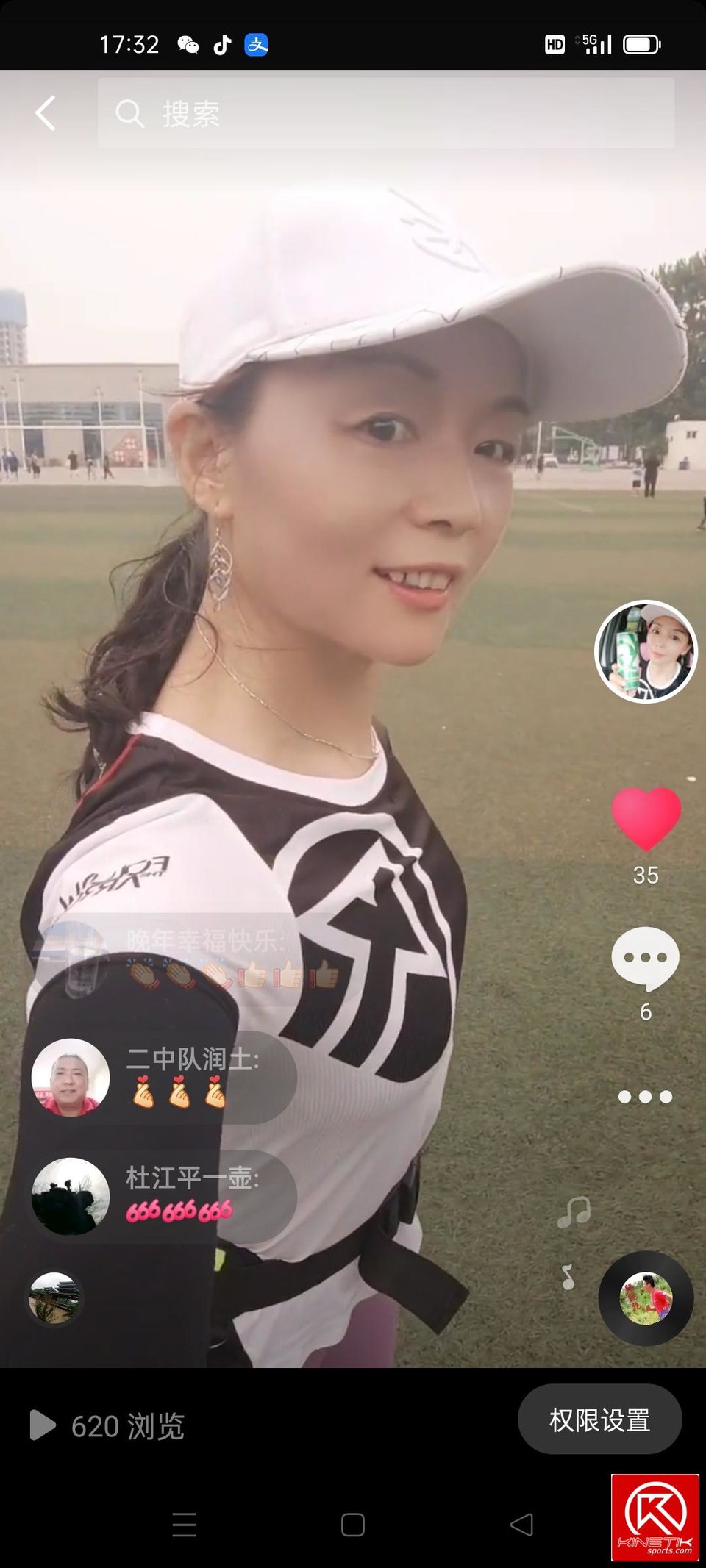Tap the 权限设置 button
This screenshot has height=1568, width=706.
click(599, 1419)
